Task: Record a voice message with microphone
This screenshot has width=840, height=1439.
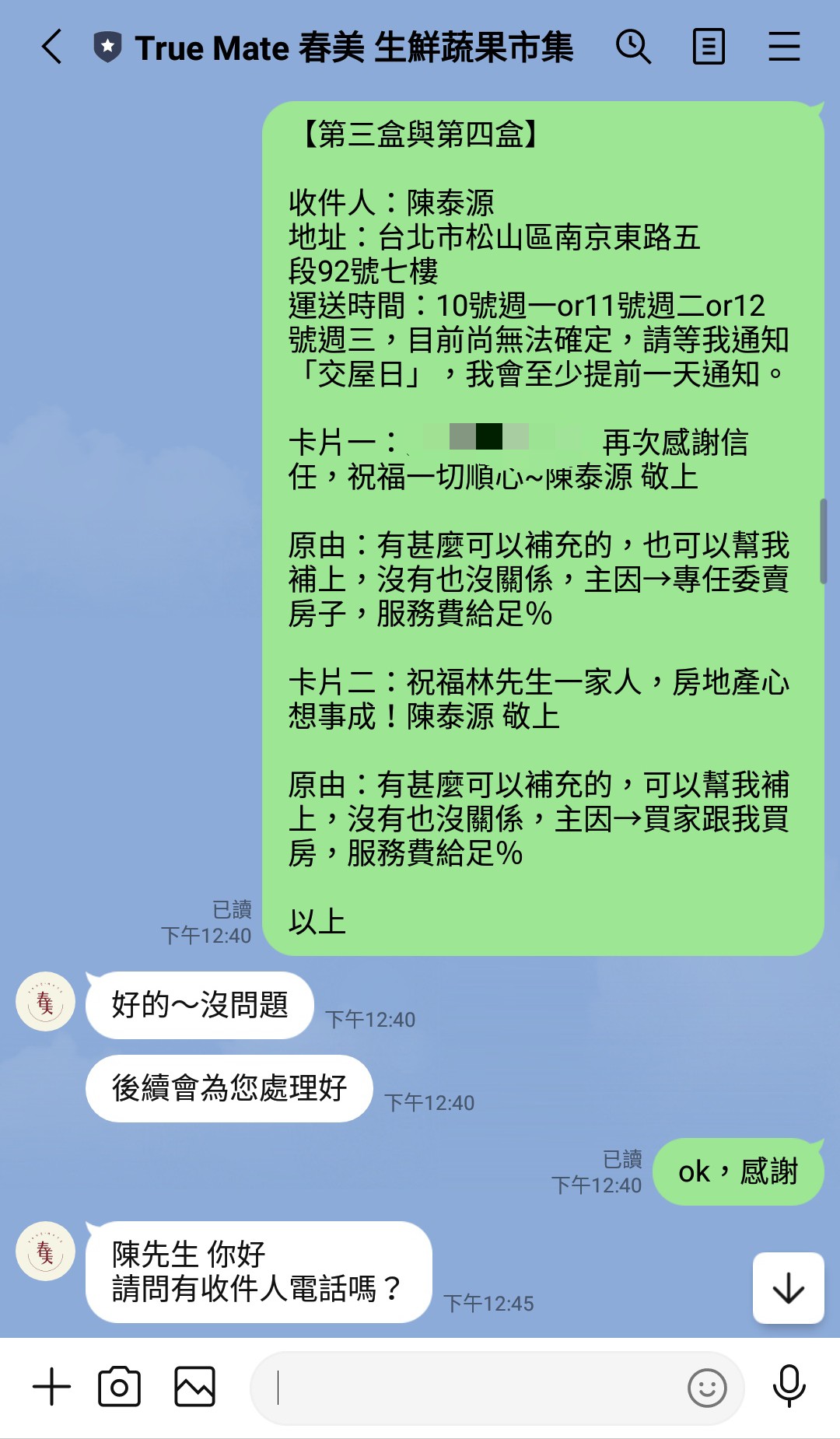Action: pos(789,1387)
